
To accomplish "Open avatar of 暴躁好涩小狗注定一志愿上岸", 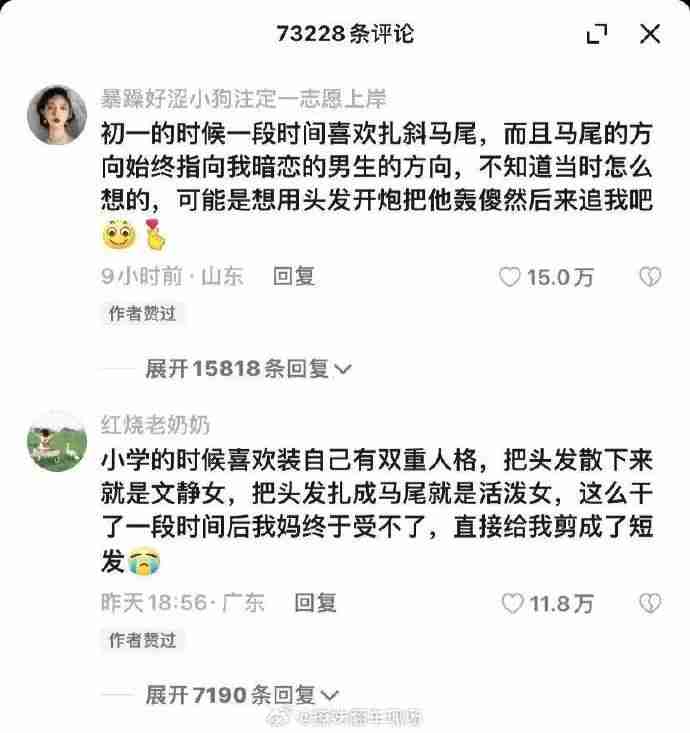I will click(56, 115).
